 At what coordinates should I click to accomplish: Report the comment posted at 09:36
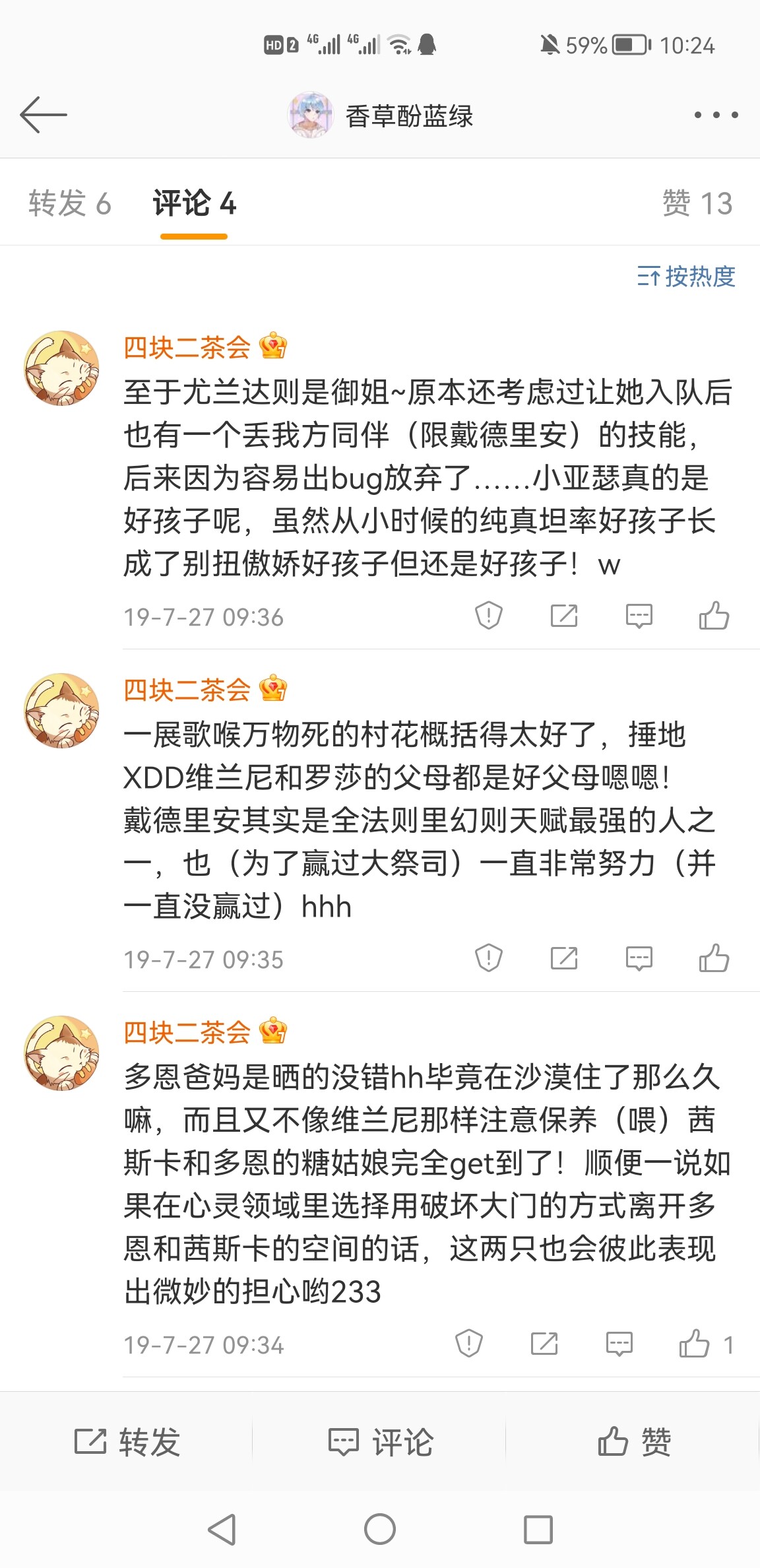pos(489,616)
